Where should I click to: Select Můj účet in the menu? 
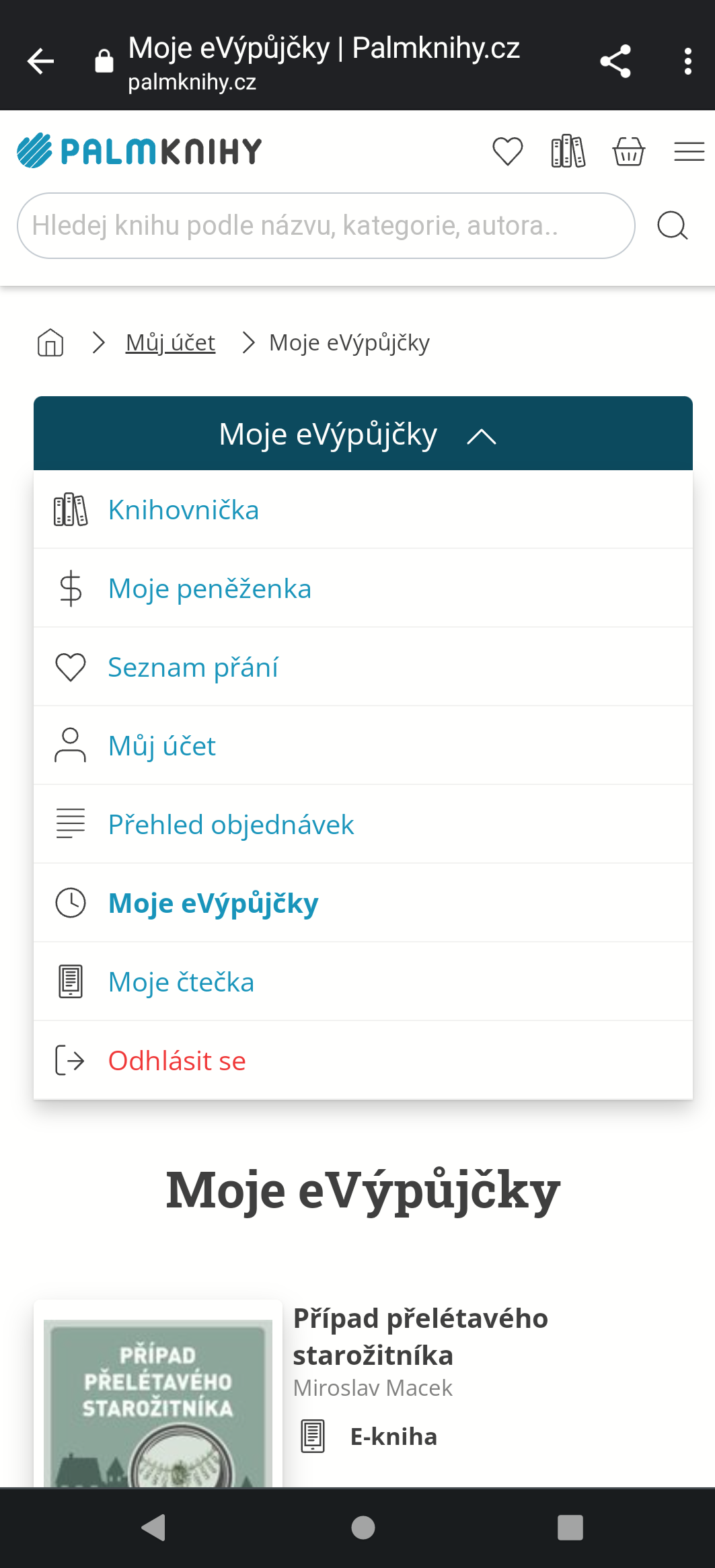[363, 746]
